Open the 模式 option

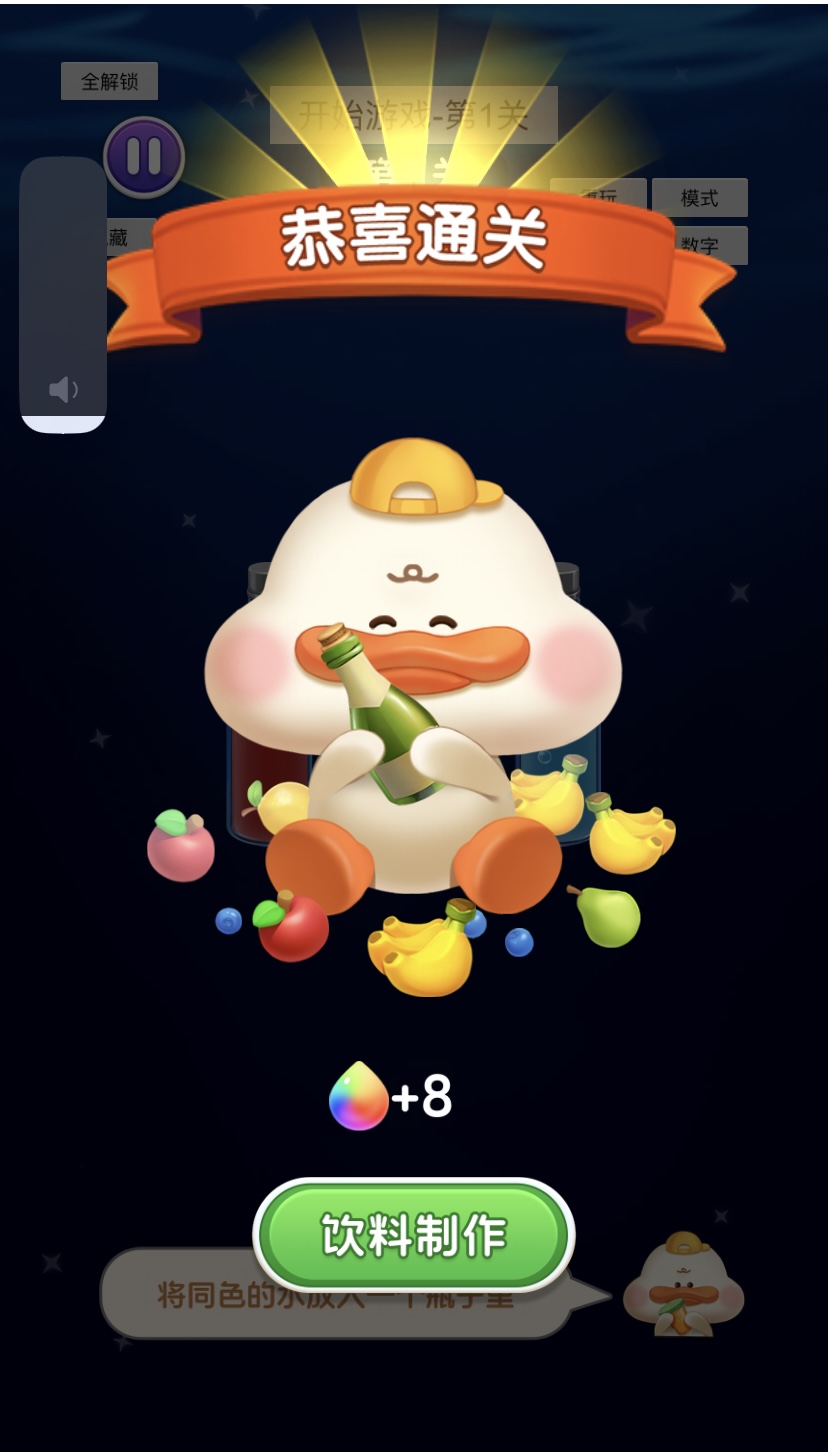point(699,197)
